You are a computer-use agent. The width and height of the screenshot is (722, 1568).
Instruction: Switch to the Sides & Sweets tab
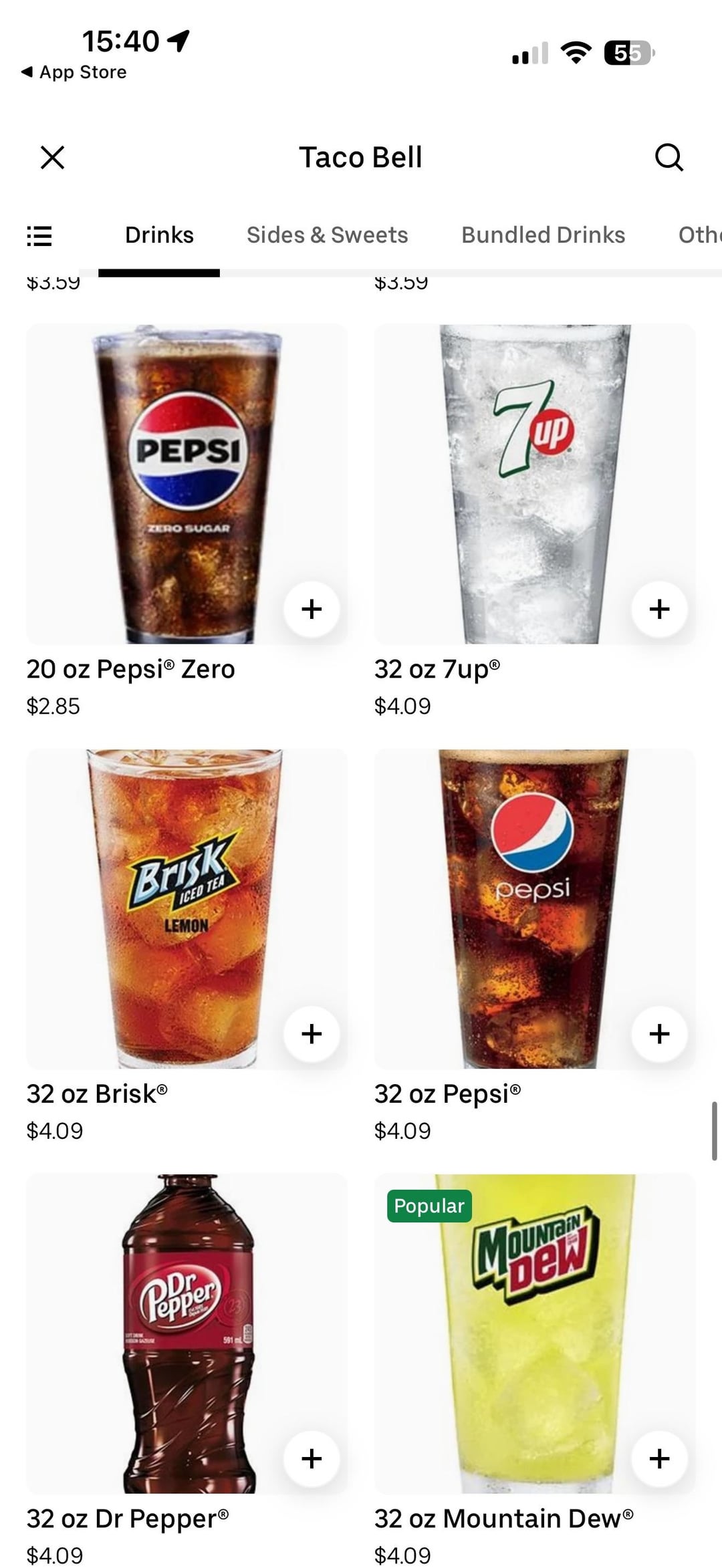tap(327, 235)
